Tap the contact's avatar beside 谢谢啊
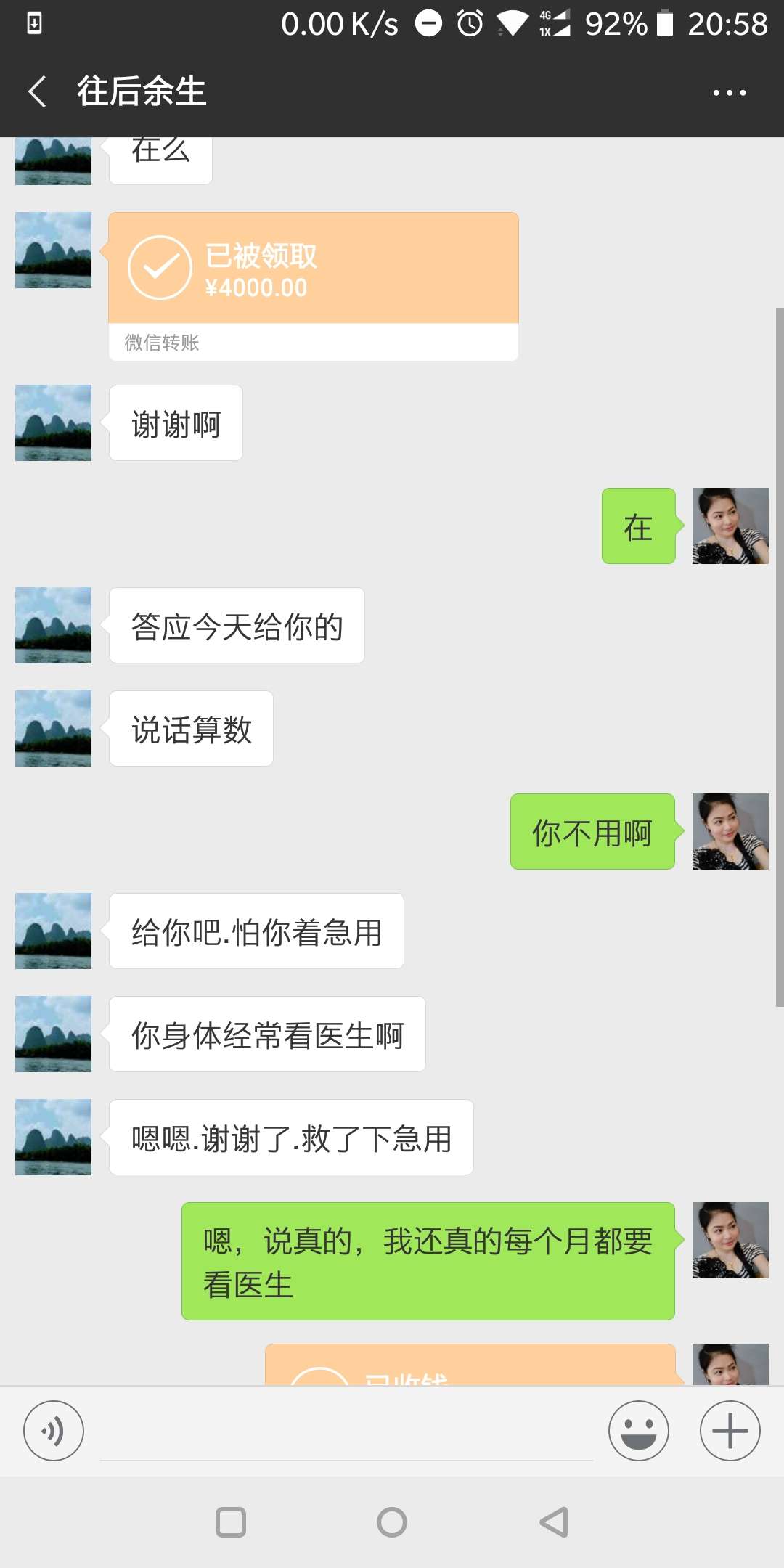784x1568 pixels. click(54, 423)
